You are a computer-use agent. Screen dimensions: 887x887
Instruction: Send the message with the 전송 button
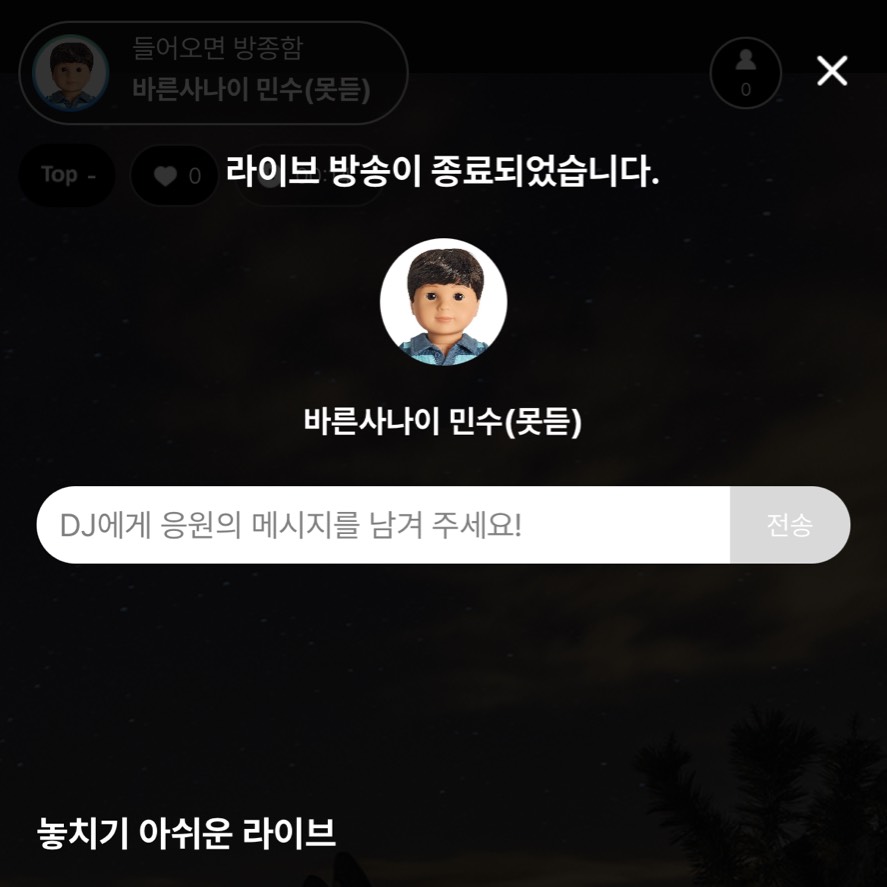point(789,525)
